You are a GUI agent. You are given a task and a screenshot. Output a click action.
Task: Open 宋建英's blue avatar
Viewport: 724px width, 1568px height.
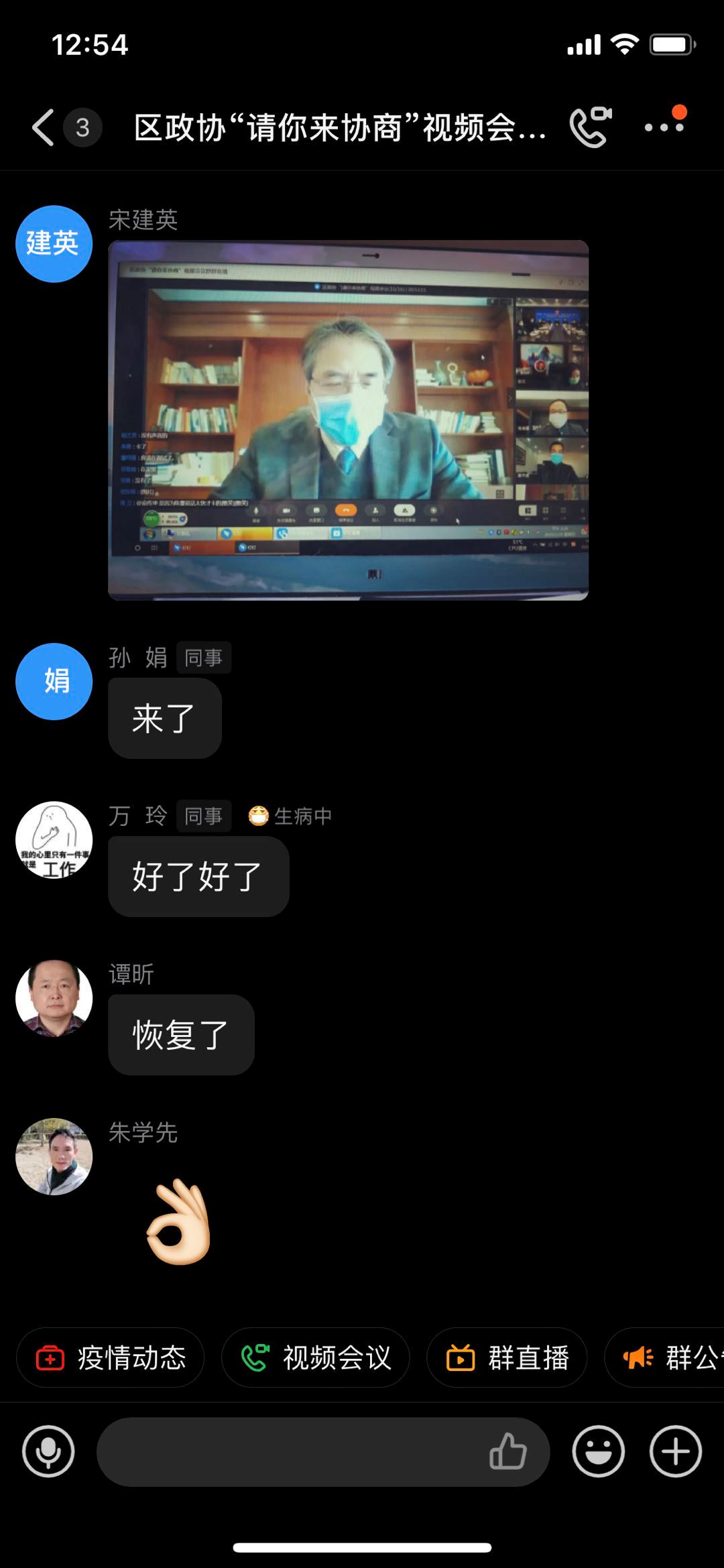[54, 244]
